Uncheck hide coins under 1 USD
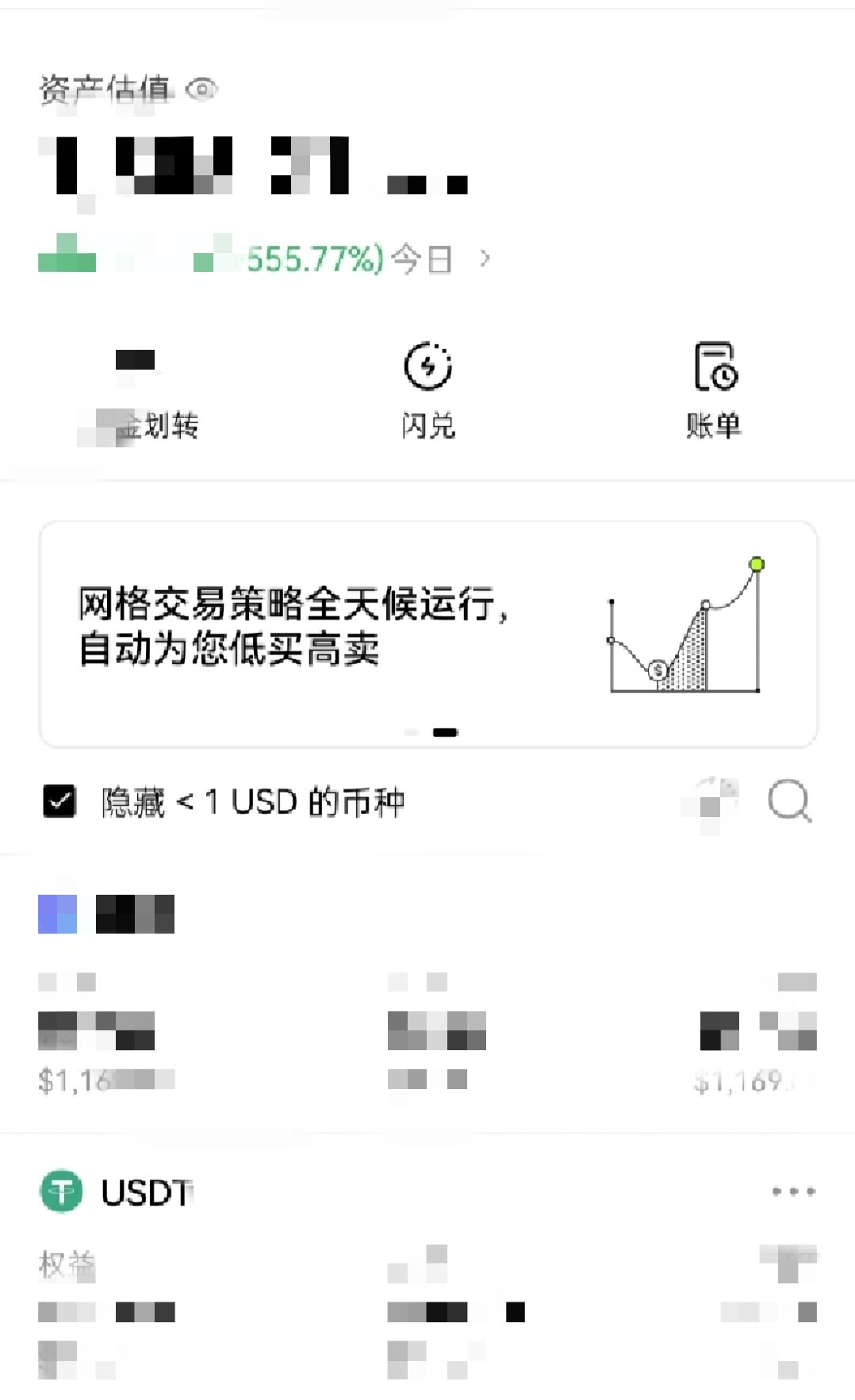This screenshot has width=855, height=1400. point(59,801)
